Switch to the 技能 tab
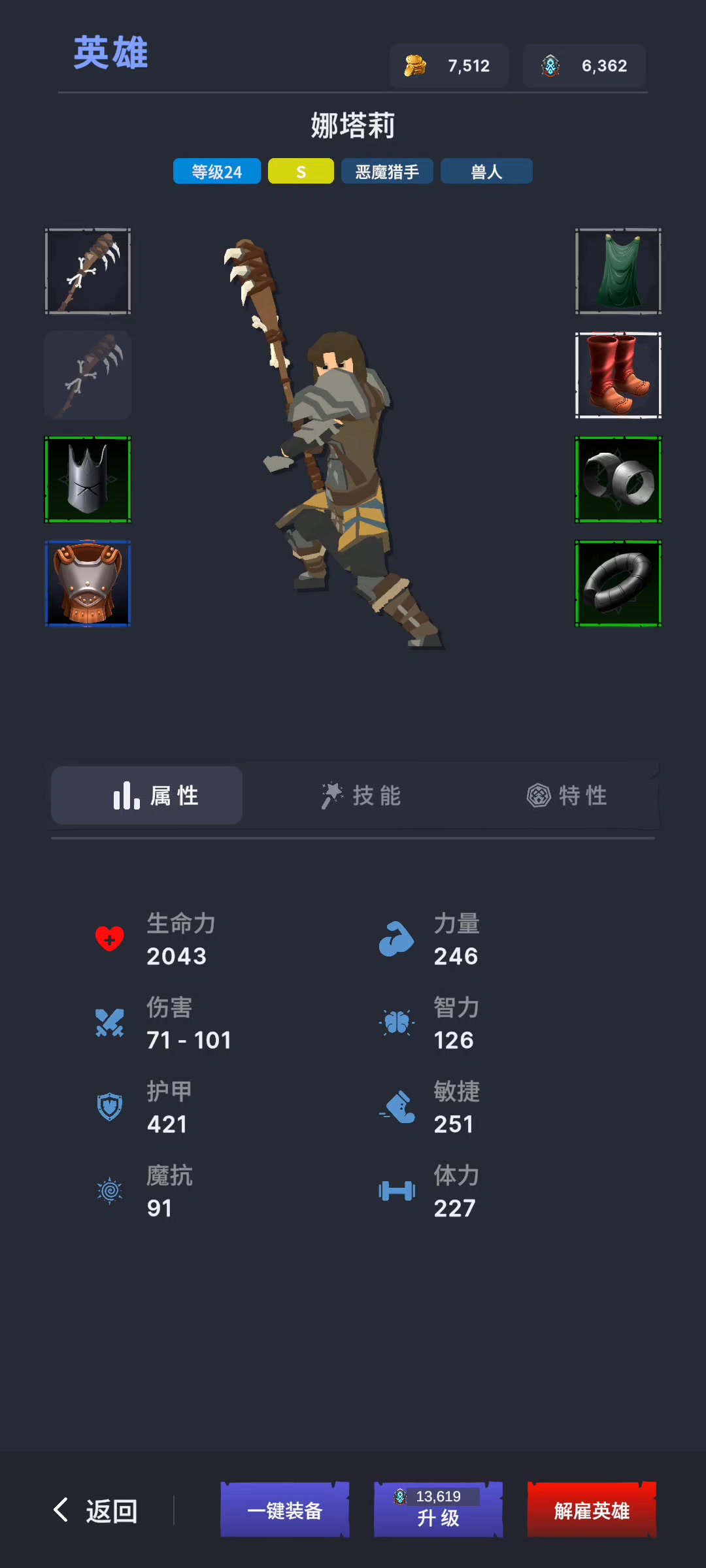The width and height of the screenshot is (706, 1568). point(361,795)
